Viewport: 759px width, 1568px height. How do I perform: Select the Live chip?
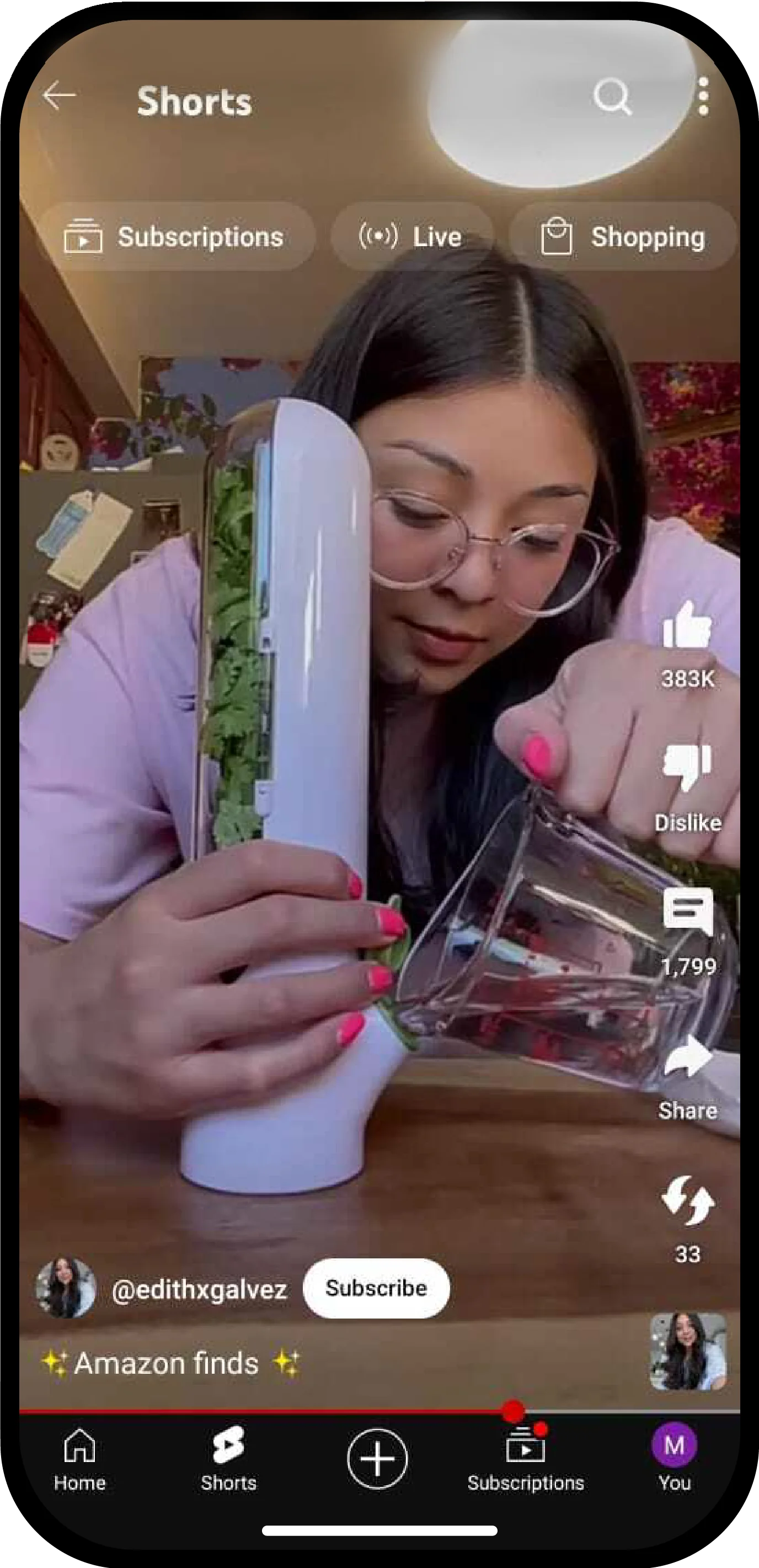coord(411,237)
